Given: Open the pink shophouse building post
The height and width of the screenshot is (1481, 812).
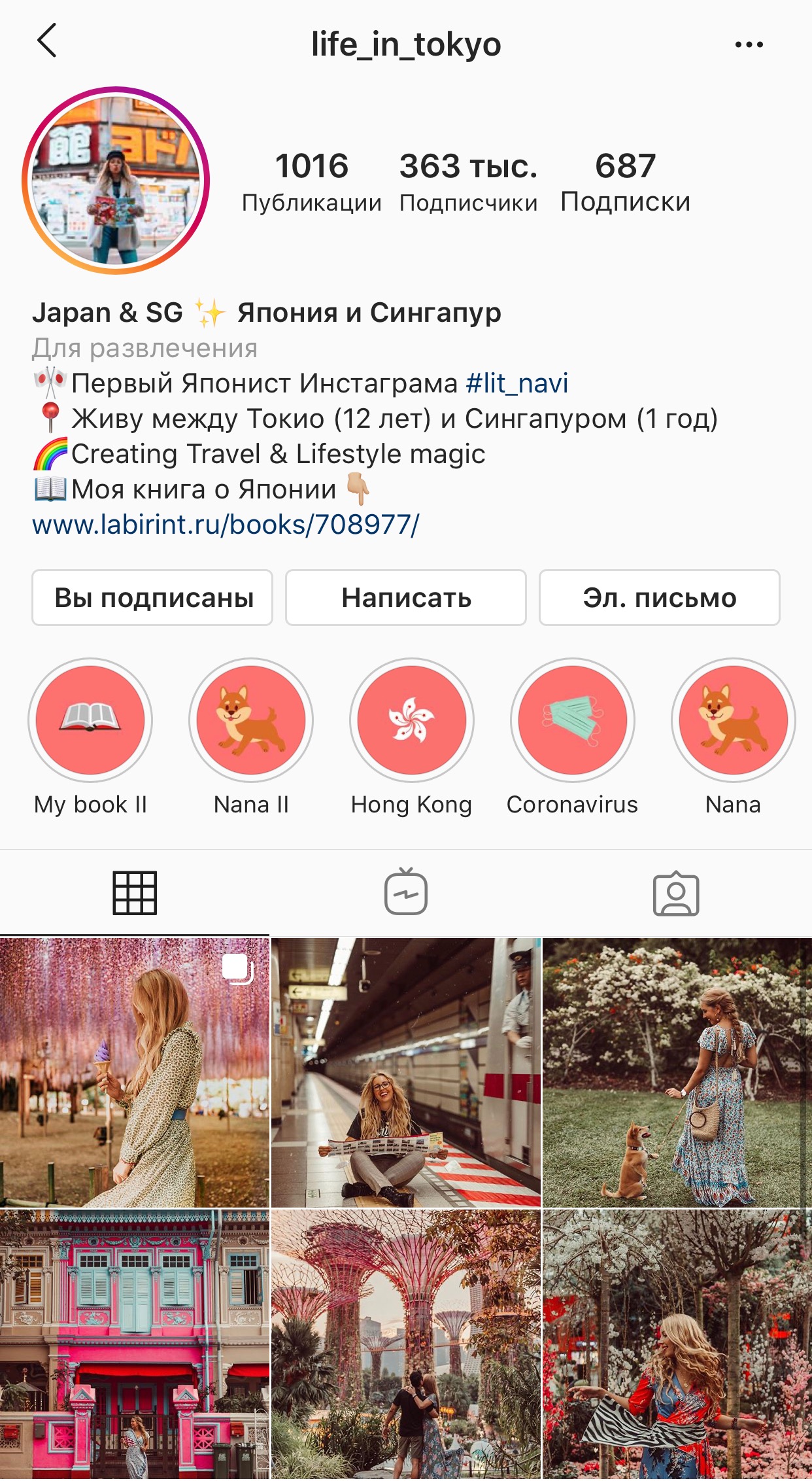Looking at the screenshot, I should coord(134,1344).
